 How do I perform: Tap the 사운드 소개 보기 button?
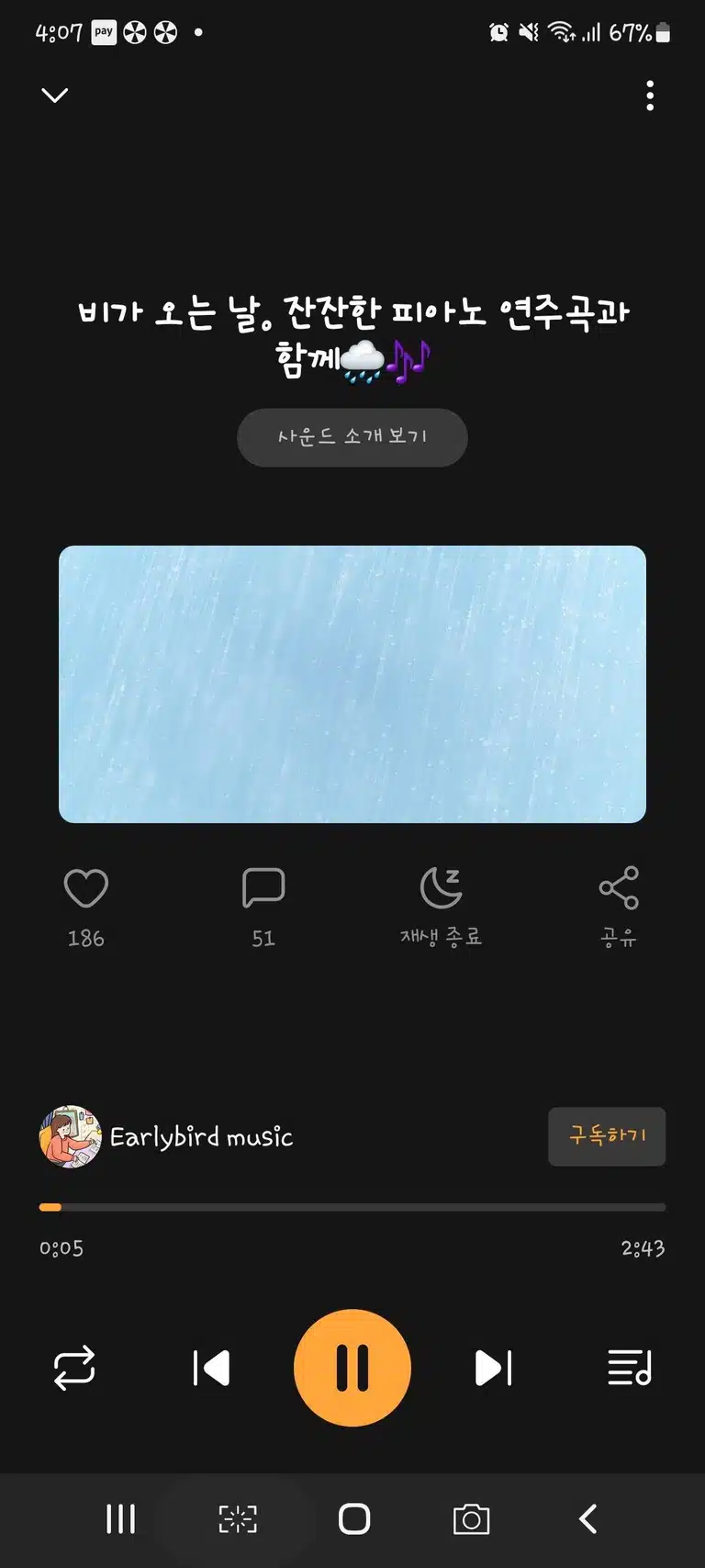[352, 437]
